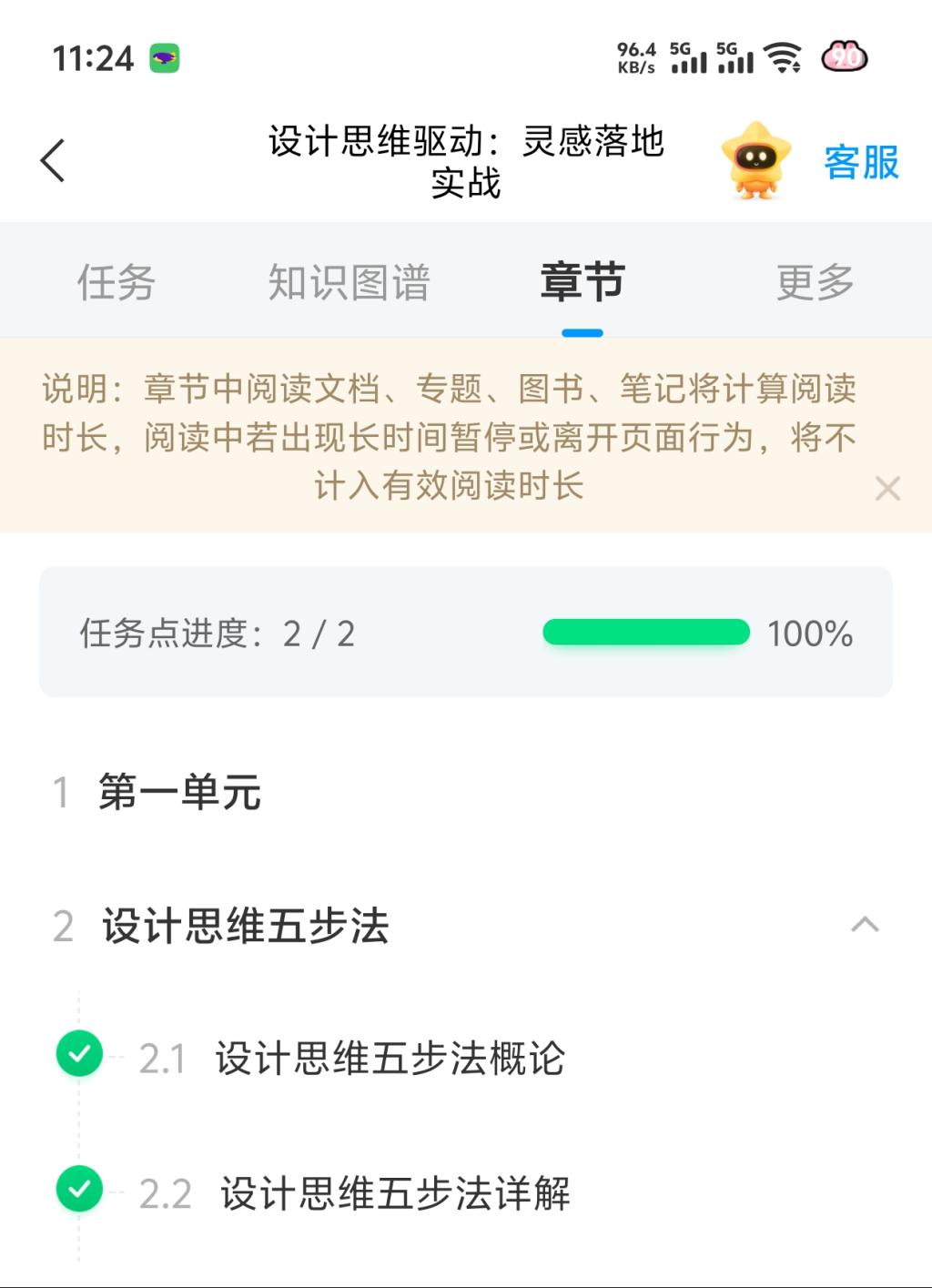Collapse chapter 2 设计思维五步法
This screenshot has height=1288, width=932.
[864, 926]
